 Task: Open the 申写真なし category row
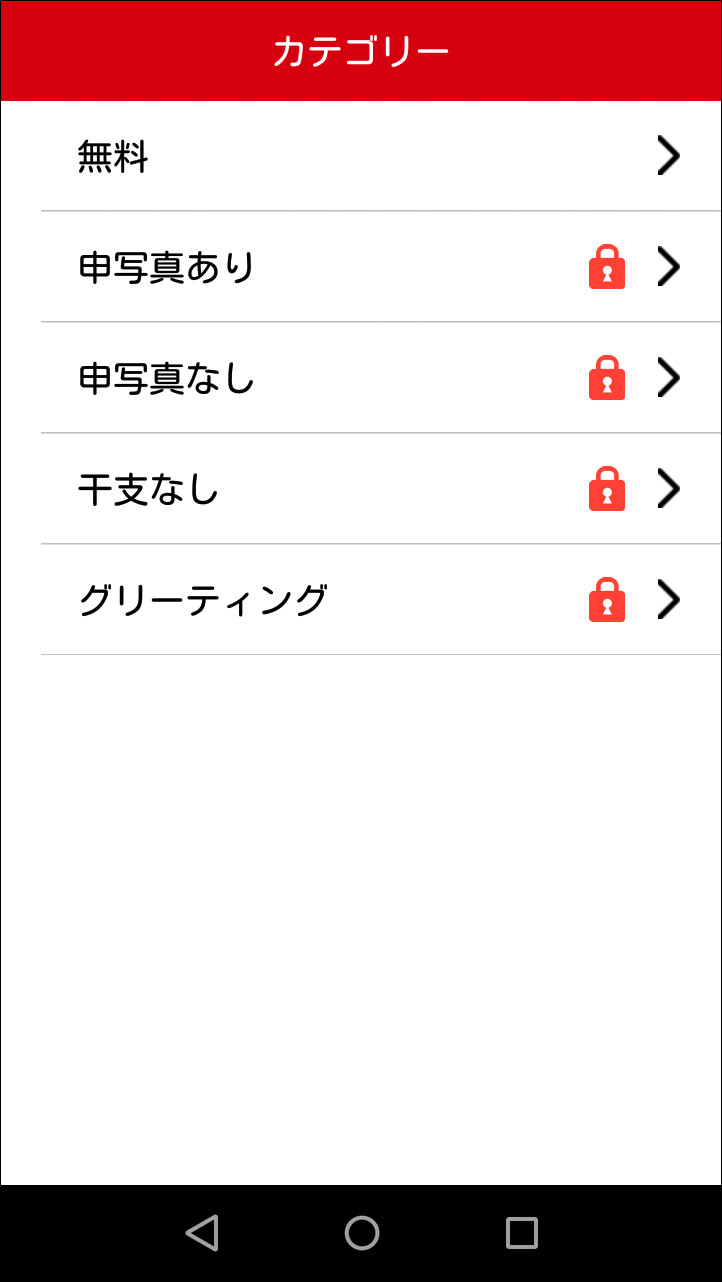(x=360, y=379)
